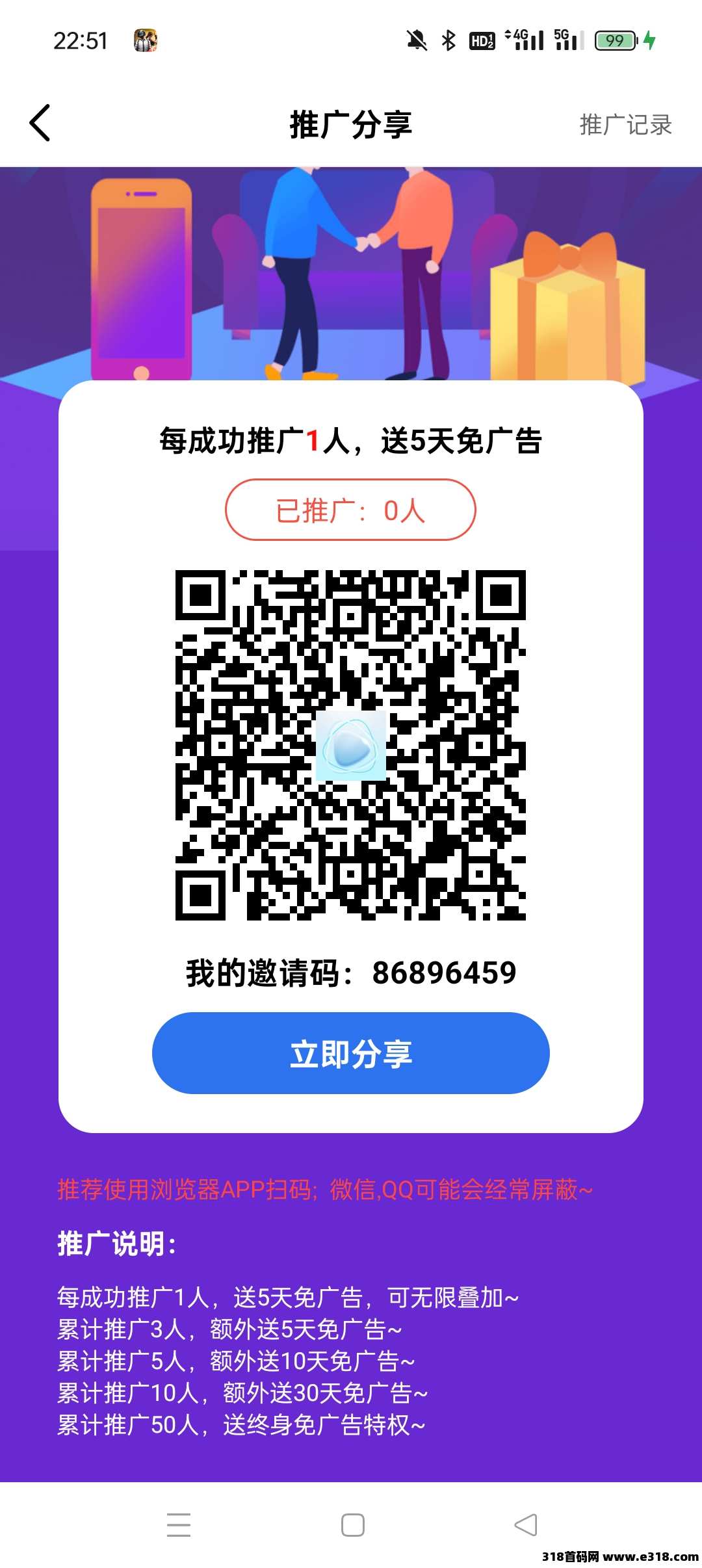Image resolution: width=702 pixels, height=1568 pixels.
Task: Tap the 立即分享 share button
Action: point(350,1053)
